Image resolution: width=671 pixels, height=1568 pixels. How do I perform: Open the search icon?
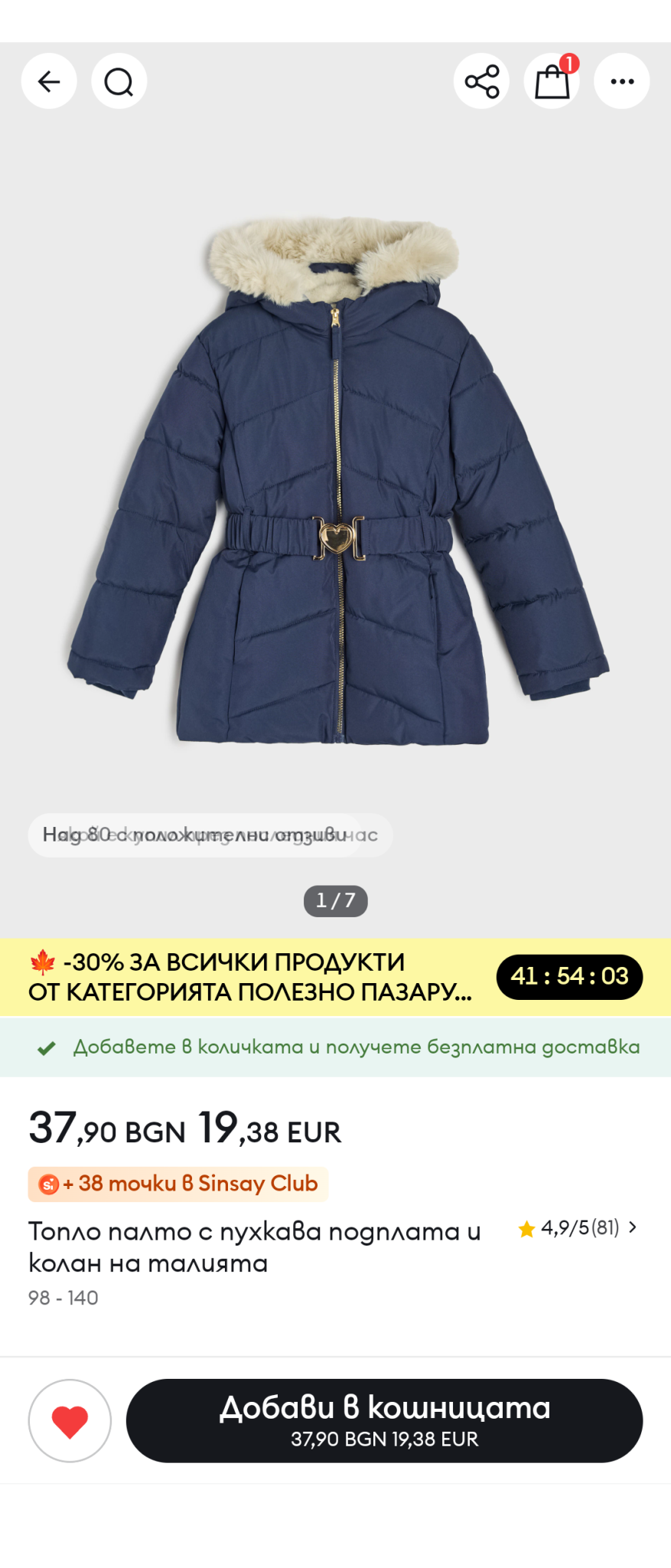coord(119,81)
